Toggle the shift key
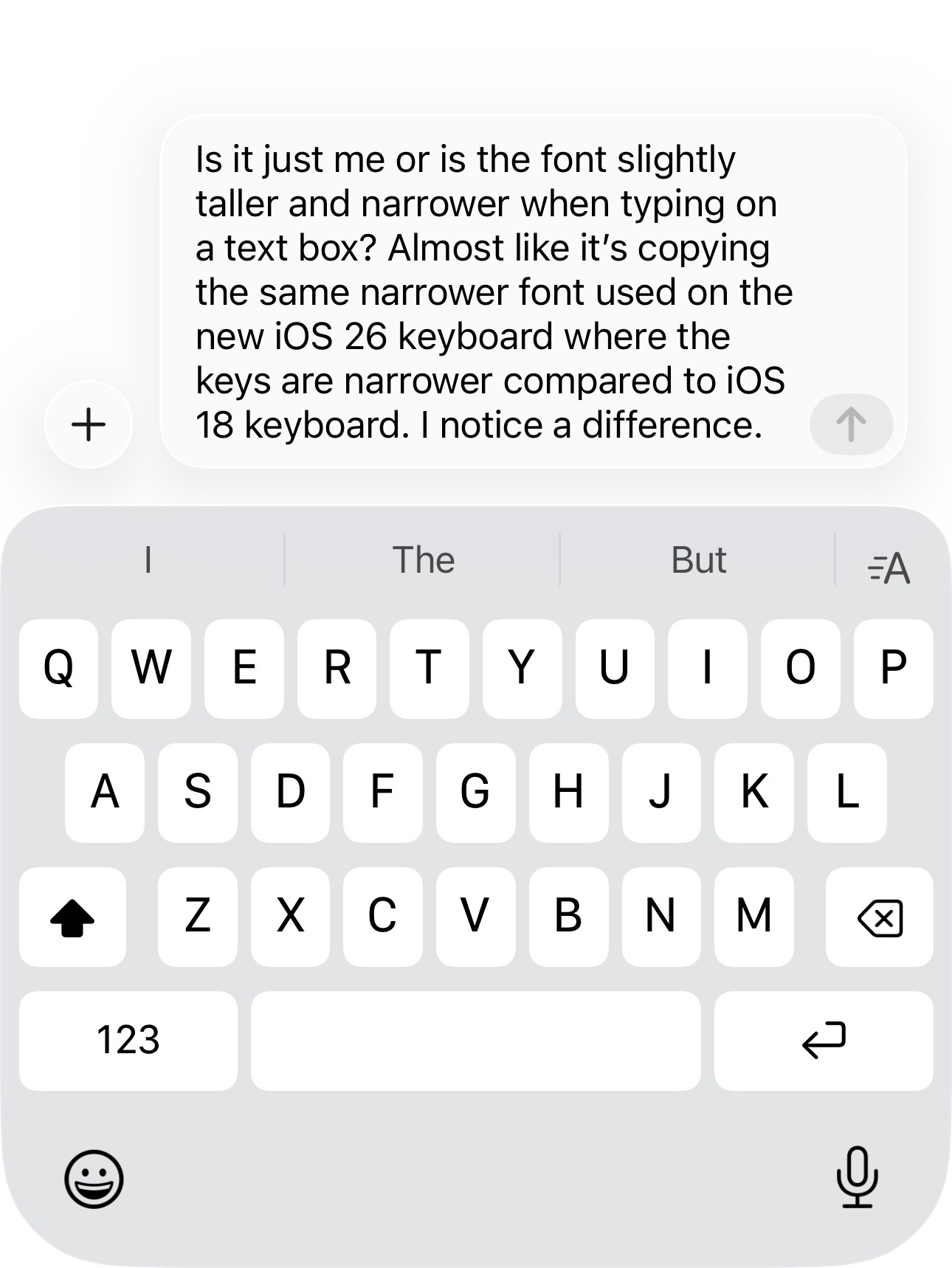This screenshot has width=952, height=1268. point(72,917)
